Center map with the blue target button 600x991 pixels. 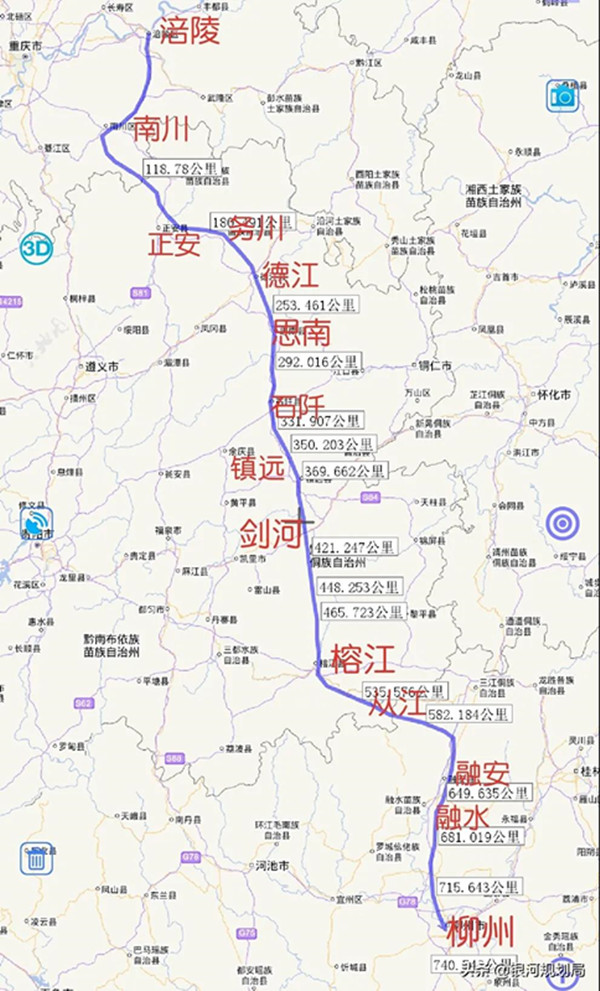tap(563, 523)
